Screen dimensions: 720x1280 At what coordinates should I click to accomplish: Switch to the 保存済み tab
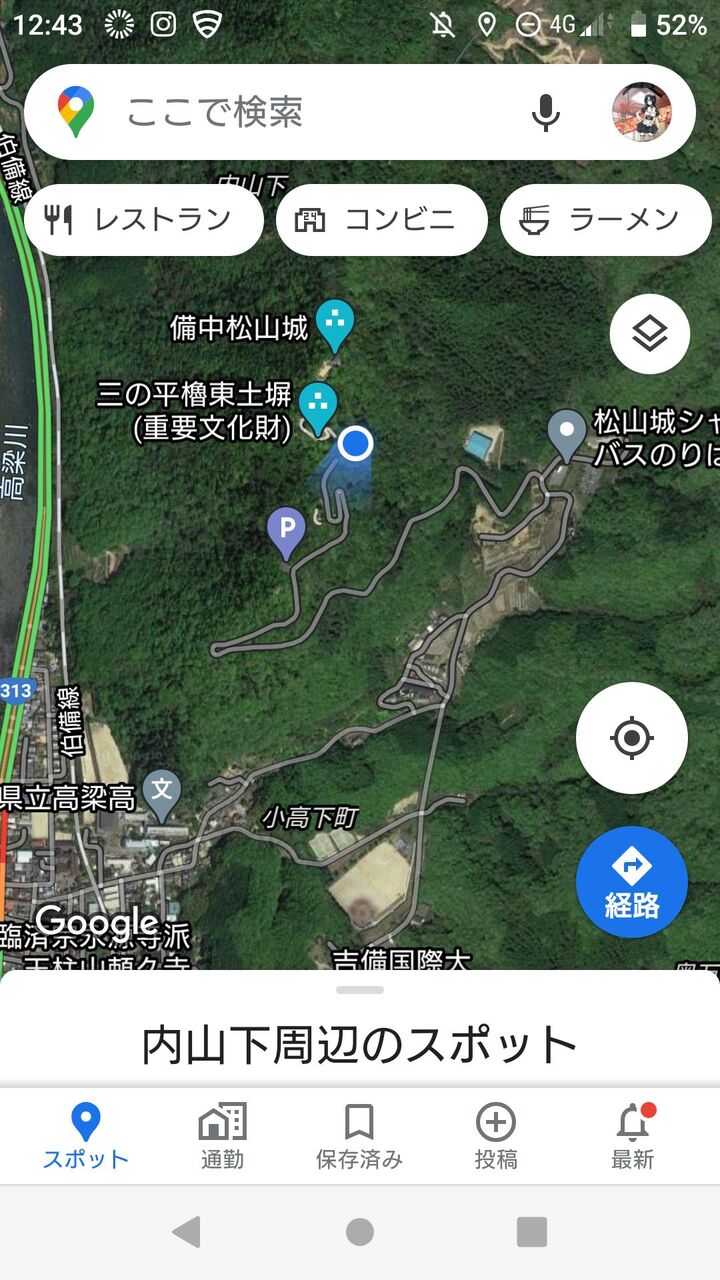pyautogui.click(x=359, y=1136)
